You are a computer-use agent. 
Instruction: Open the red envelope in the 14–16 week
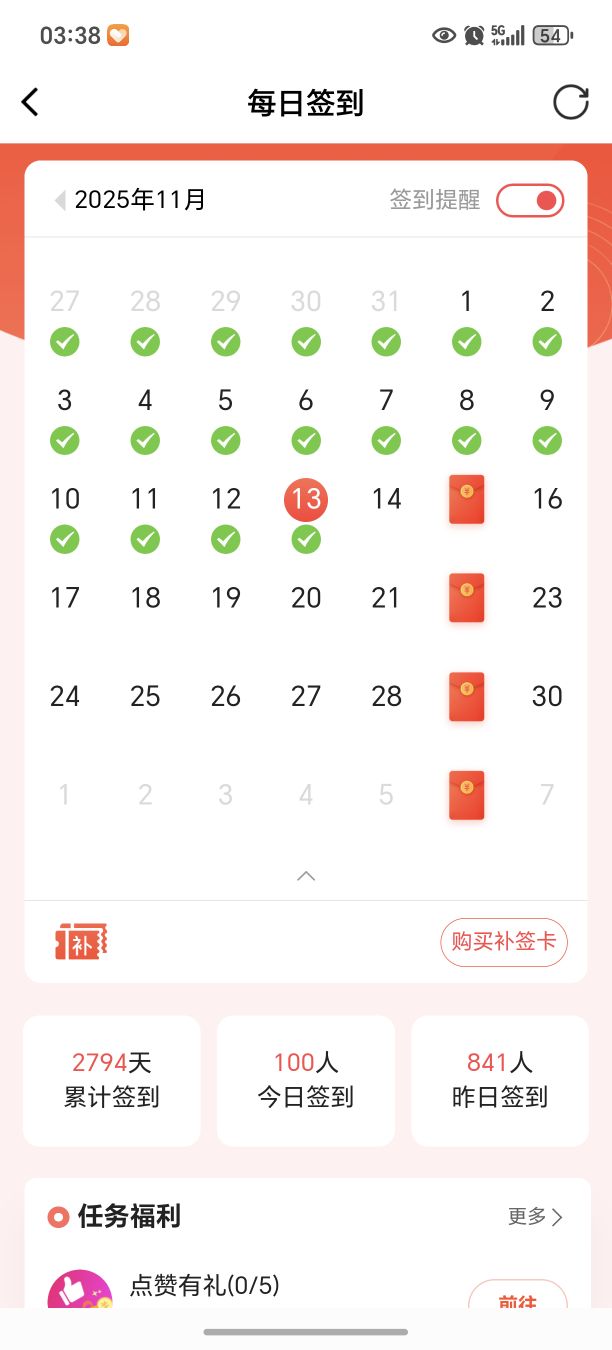click(x=467, y=499)
